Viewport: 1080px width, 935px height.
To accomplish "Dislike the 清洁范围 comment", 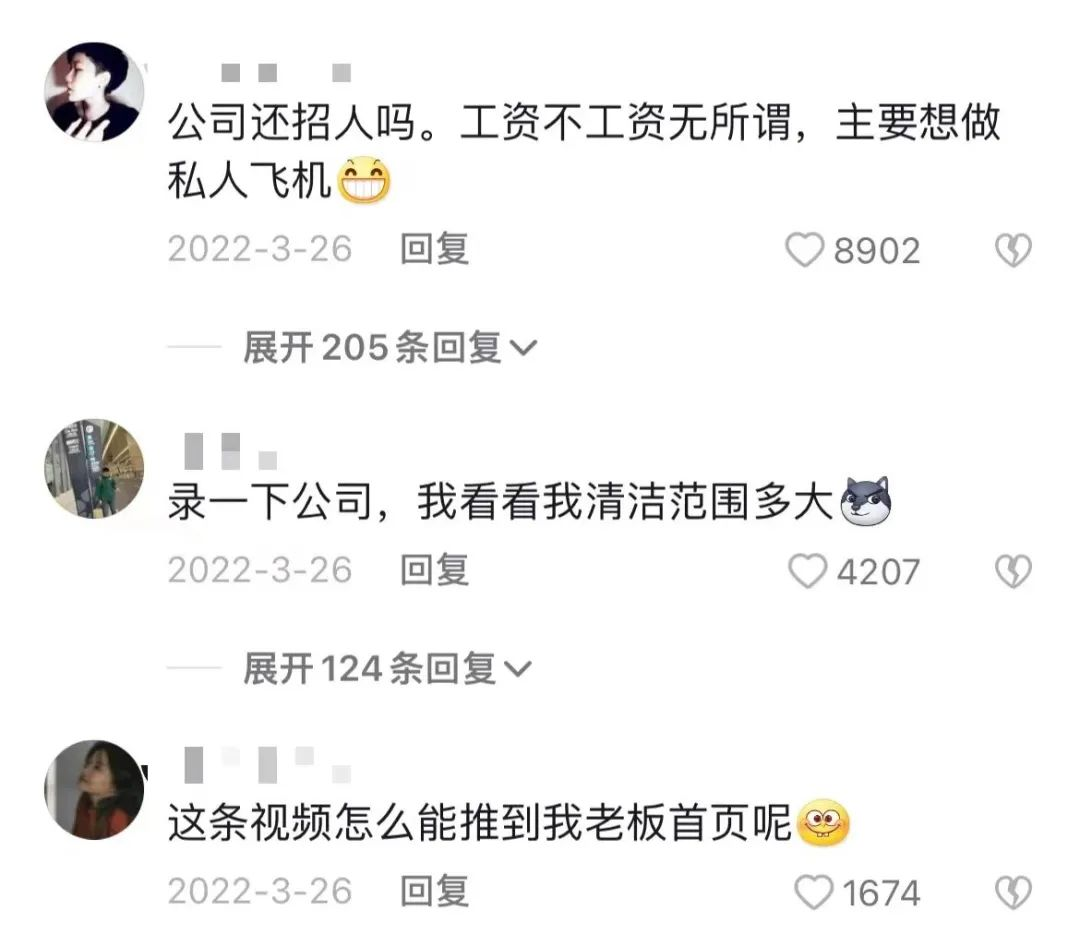I will pos(1012,571).
